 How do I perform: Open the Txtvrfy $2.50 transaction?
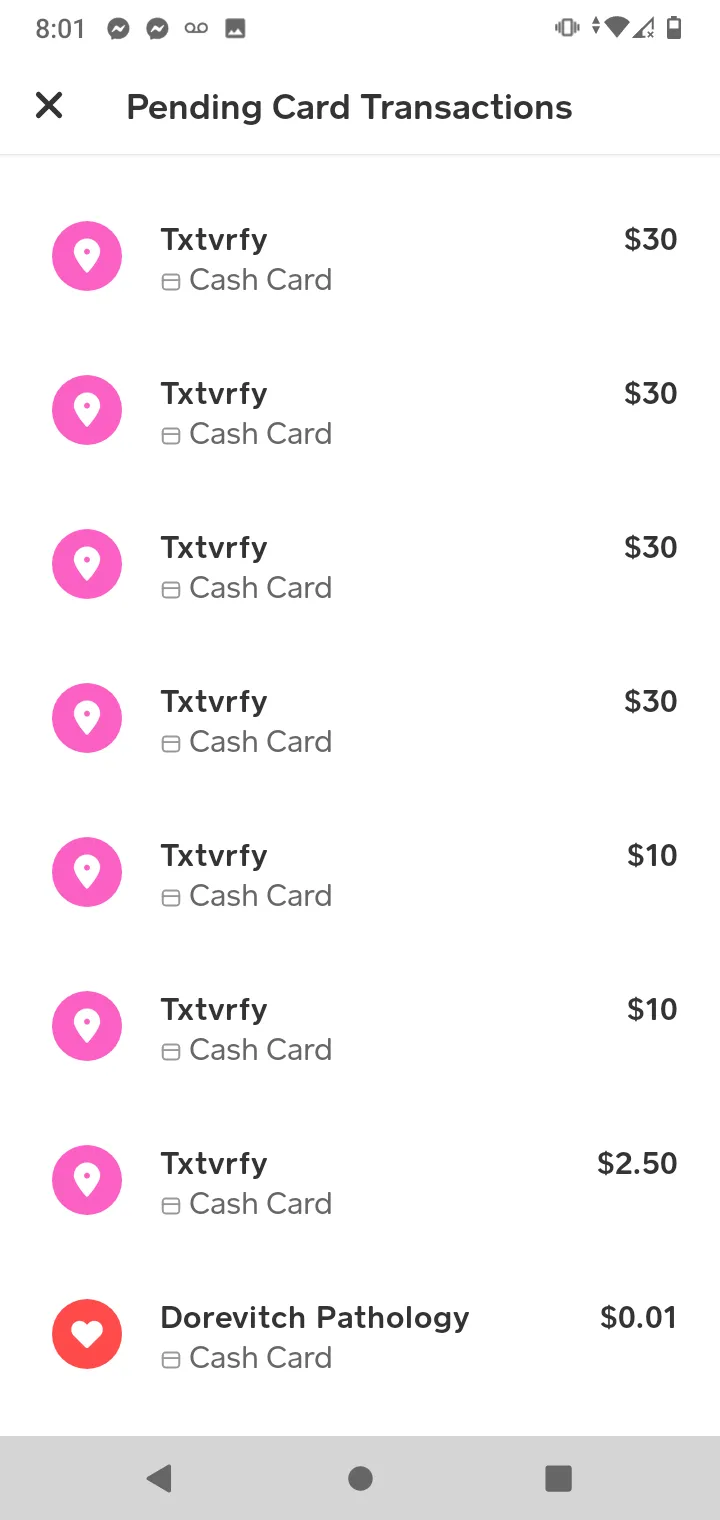click(x=360, y=1180)
